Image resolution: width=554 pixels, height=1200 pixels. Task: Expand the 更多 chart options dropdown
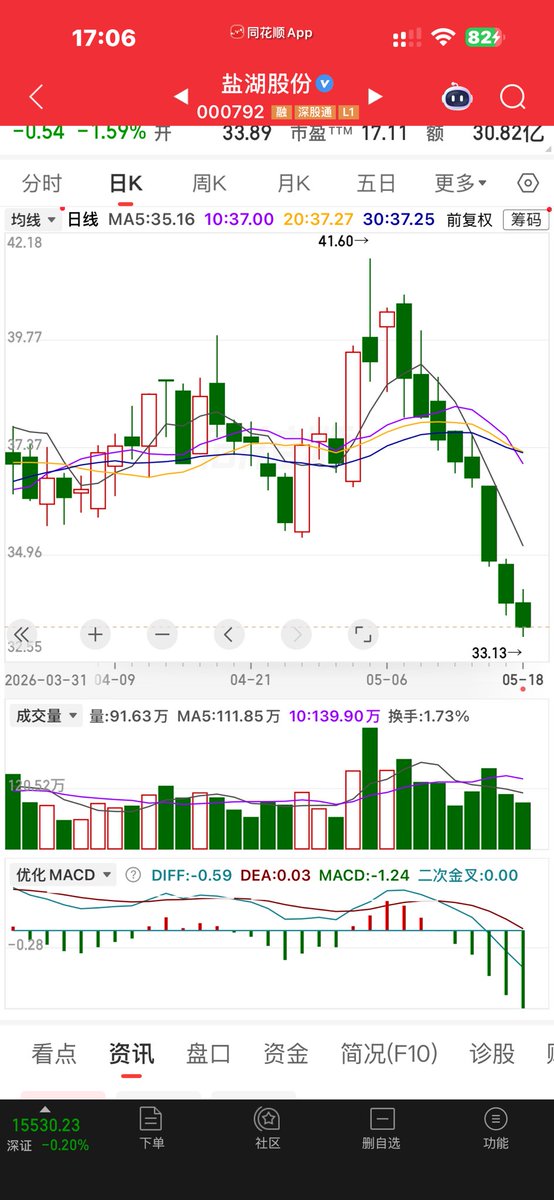pos(460,183)
